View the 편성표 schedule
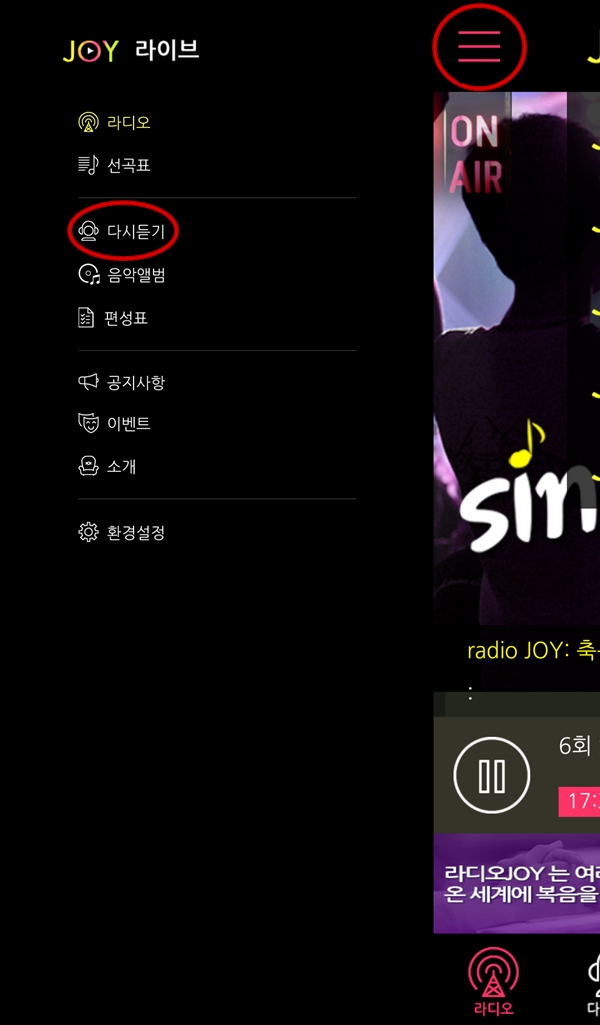The width and height of the screenshot is (600, 1025). coord(114,318)
